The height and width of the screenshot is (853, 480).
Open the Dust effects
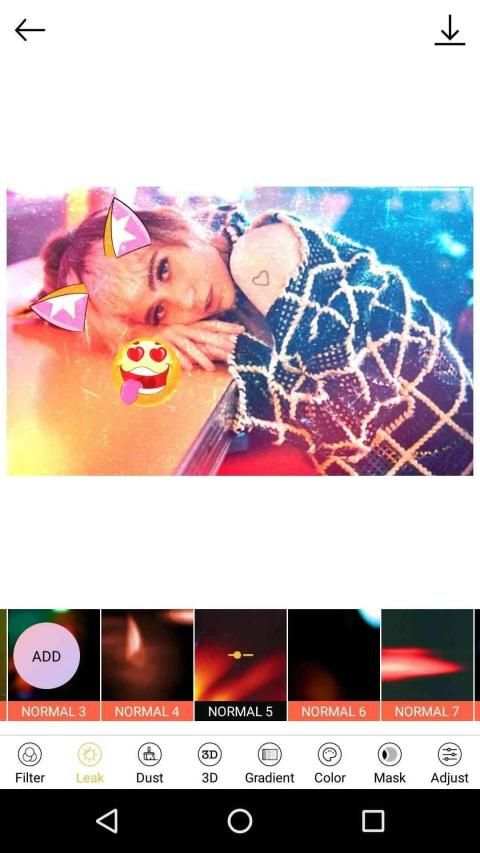[x=150, y=763]
